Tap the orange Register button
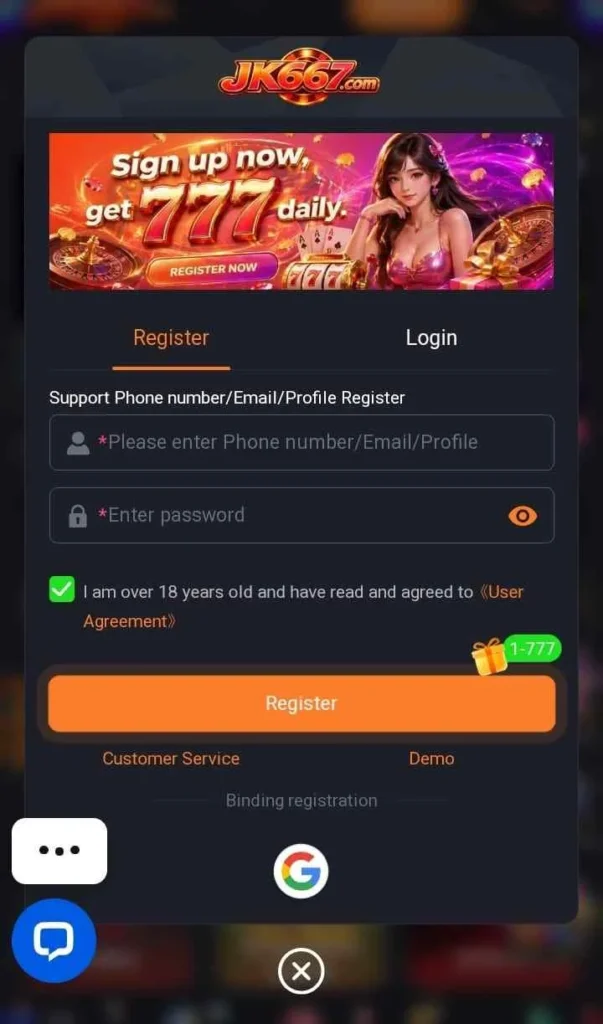This screenshot has height=1024, width=603. click(x=302, y=703)
